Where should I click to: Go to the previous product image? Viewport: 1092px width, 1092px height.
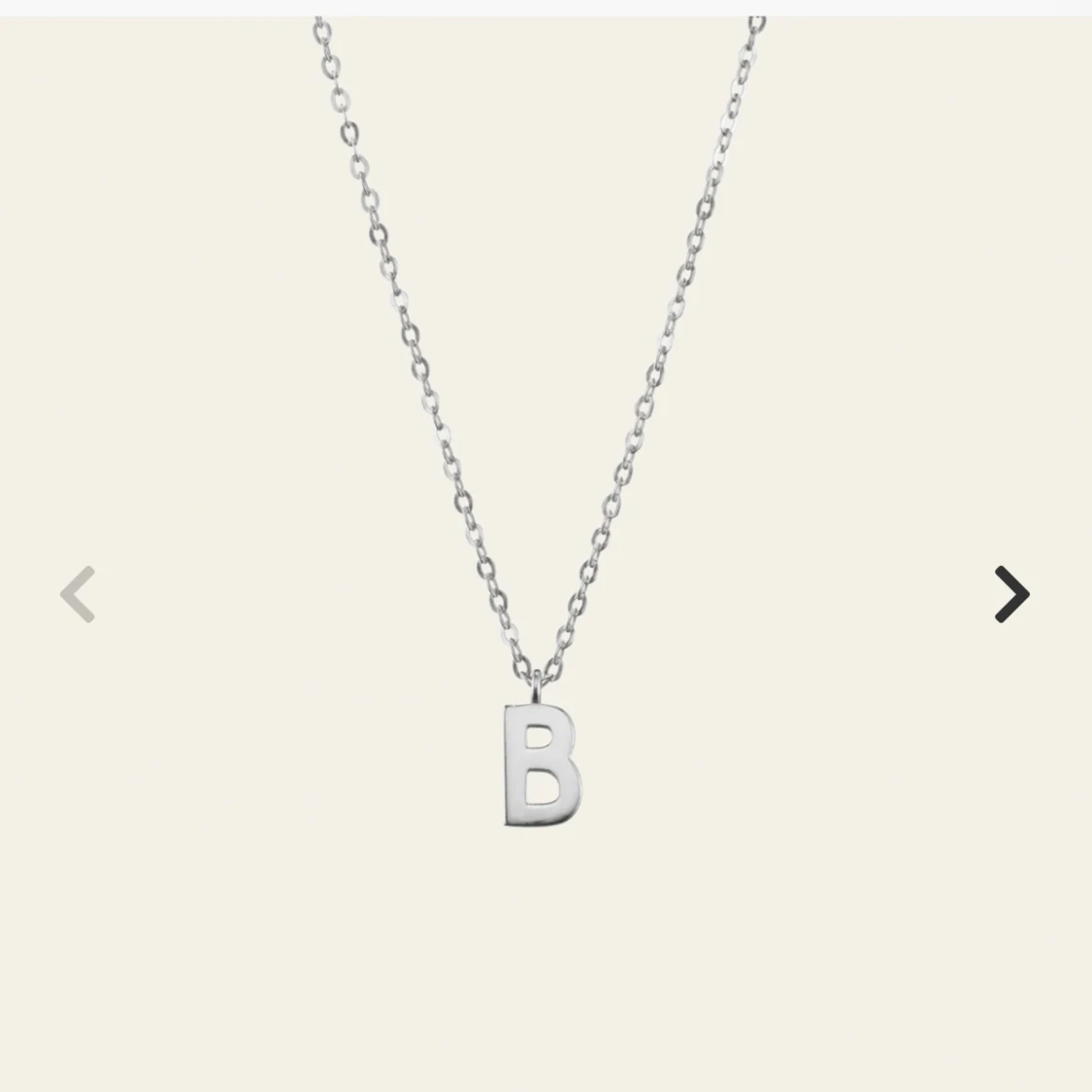tap(78, 593)
